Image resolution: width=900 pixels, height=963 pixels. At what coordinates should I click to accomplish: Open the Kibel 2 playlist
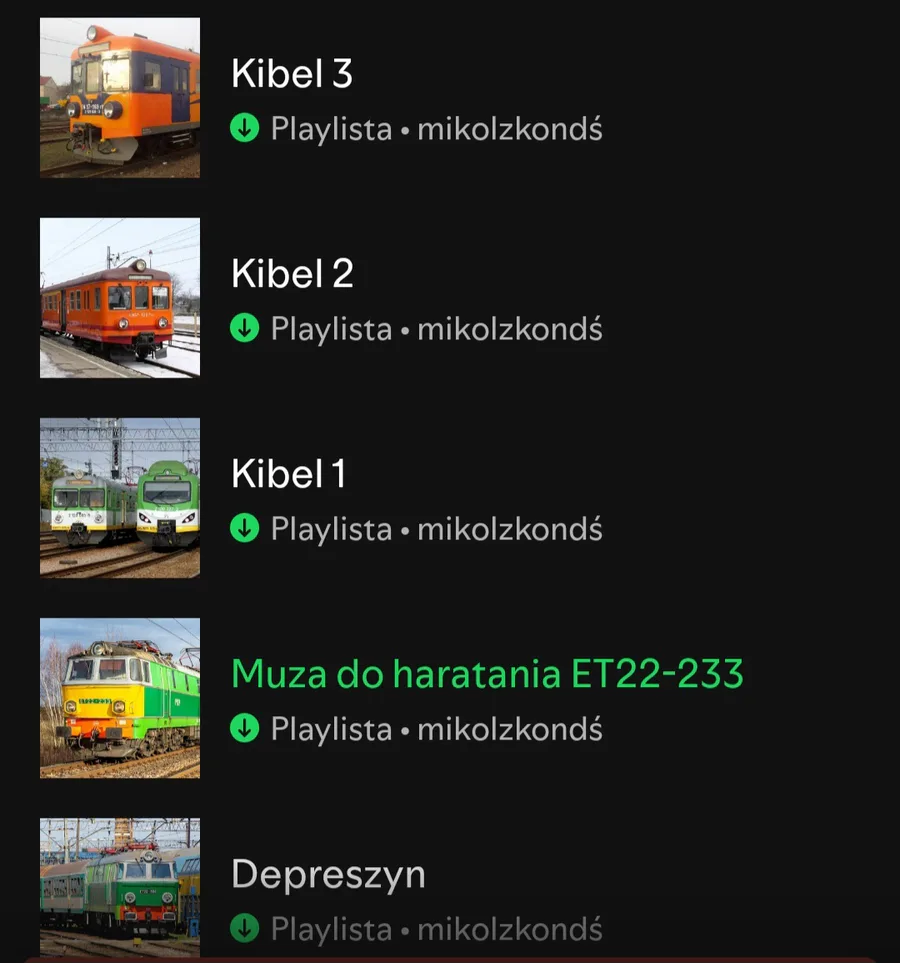coord(292,275)
